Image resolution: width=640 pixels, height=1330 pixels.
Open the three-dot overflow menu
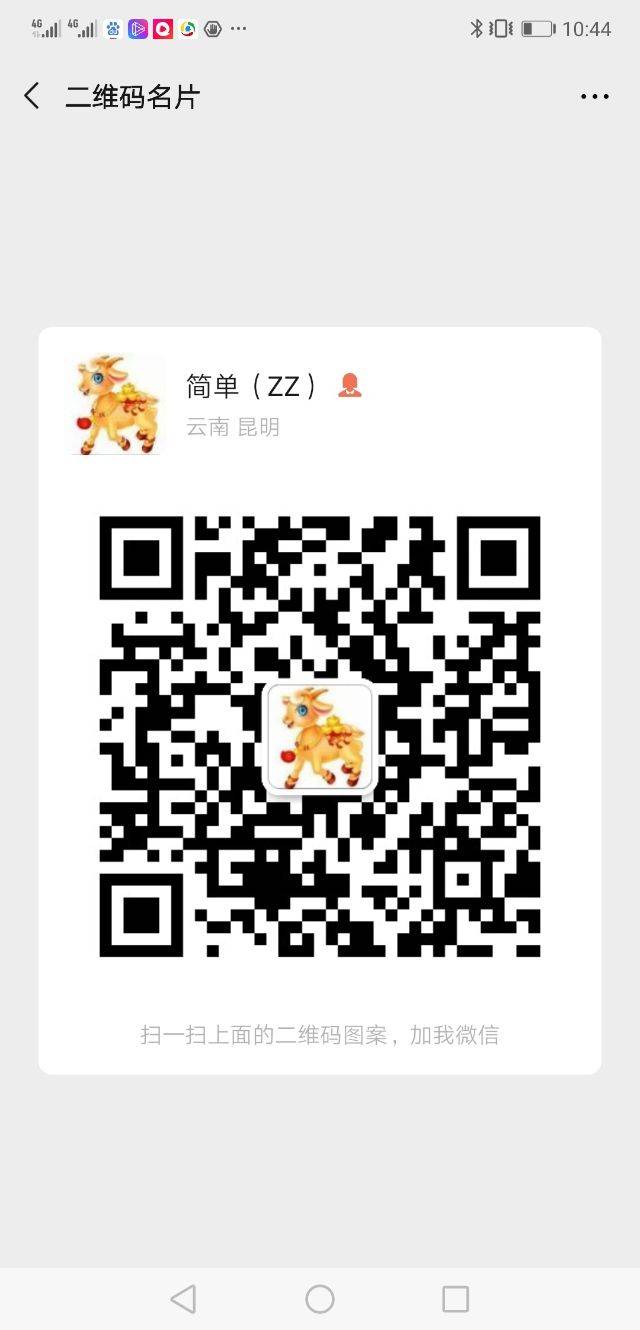point(594,97)
